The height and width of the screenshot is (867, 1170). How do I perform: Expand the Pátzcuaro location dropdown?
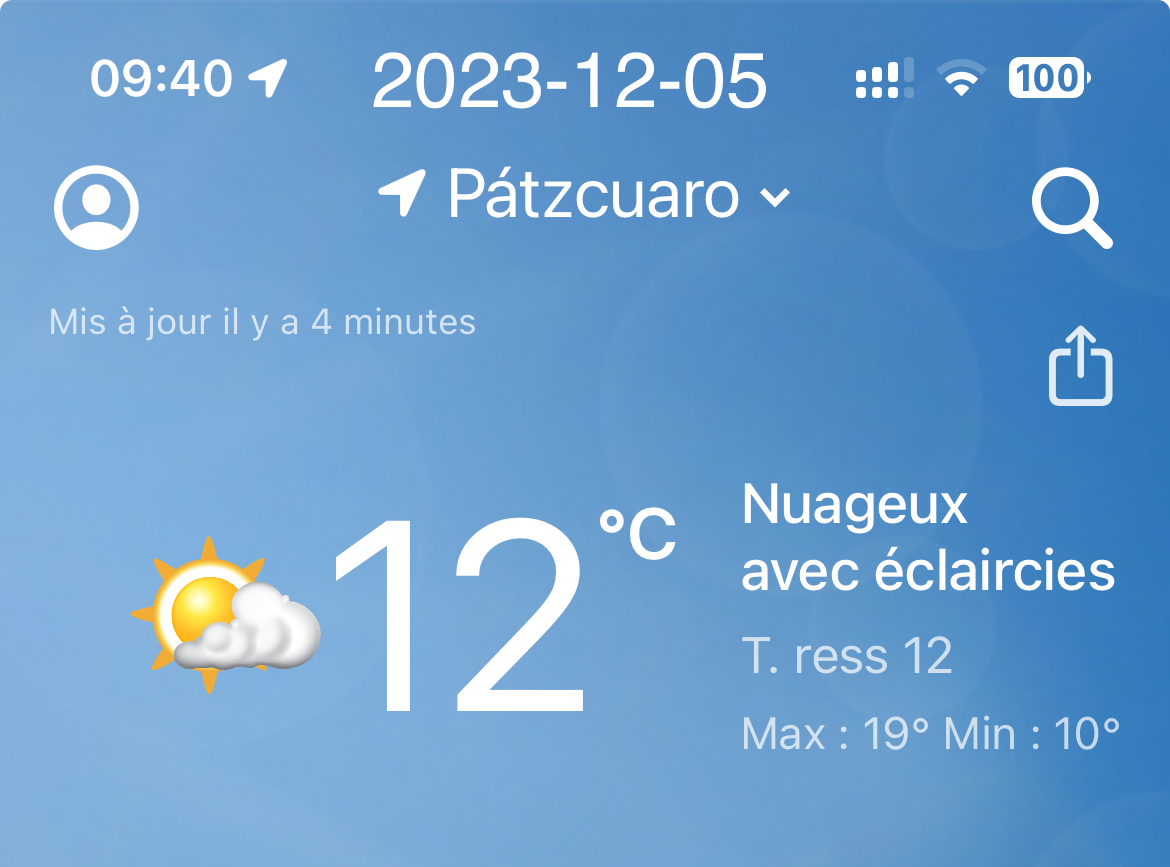585,195
